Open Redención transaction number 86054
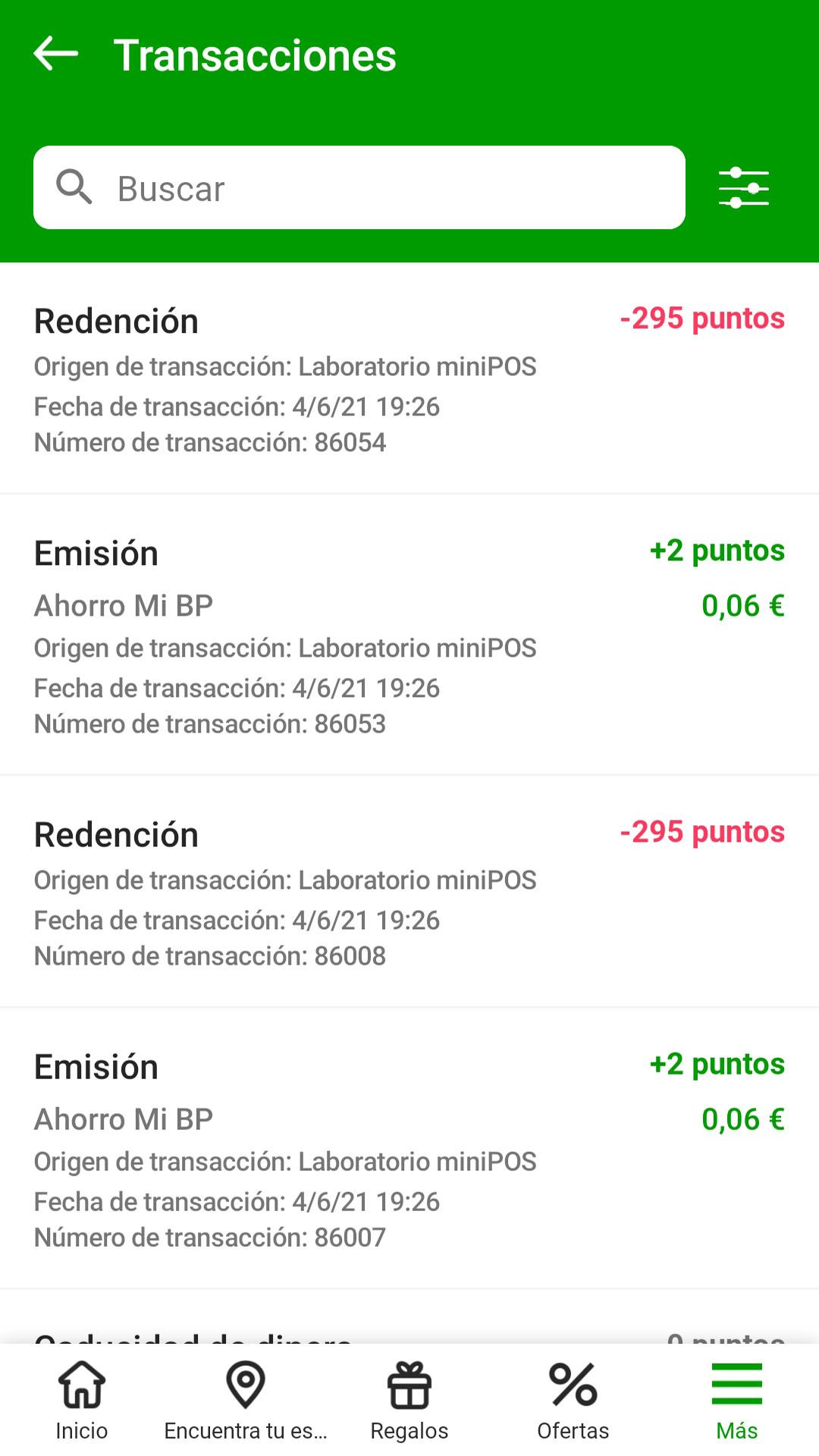 click(409, 378)
